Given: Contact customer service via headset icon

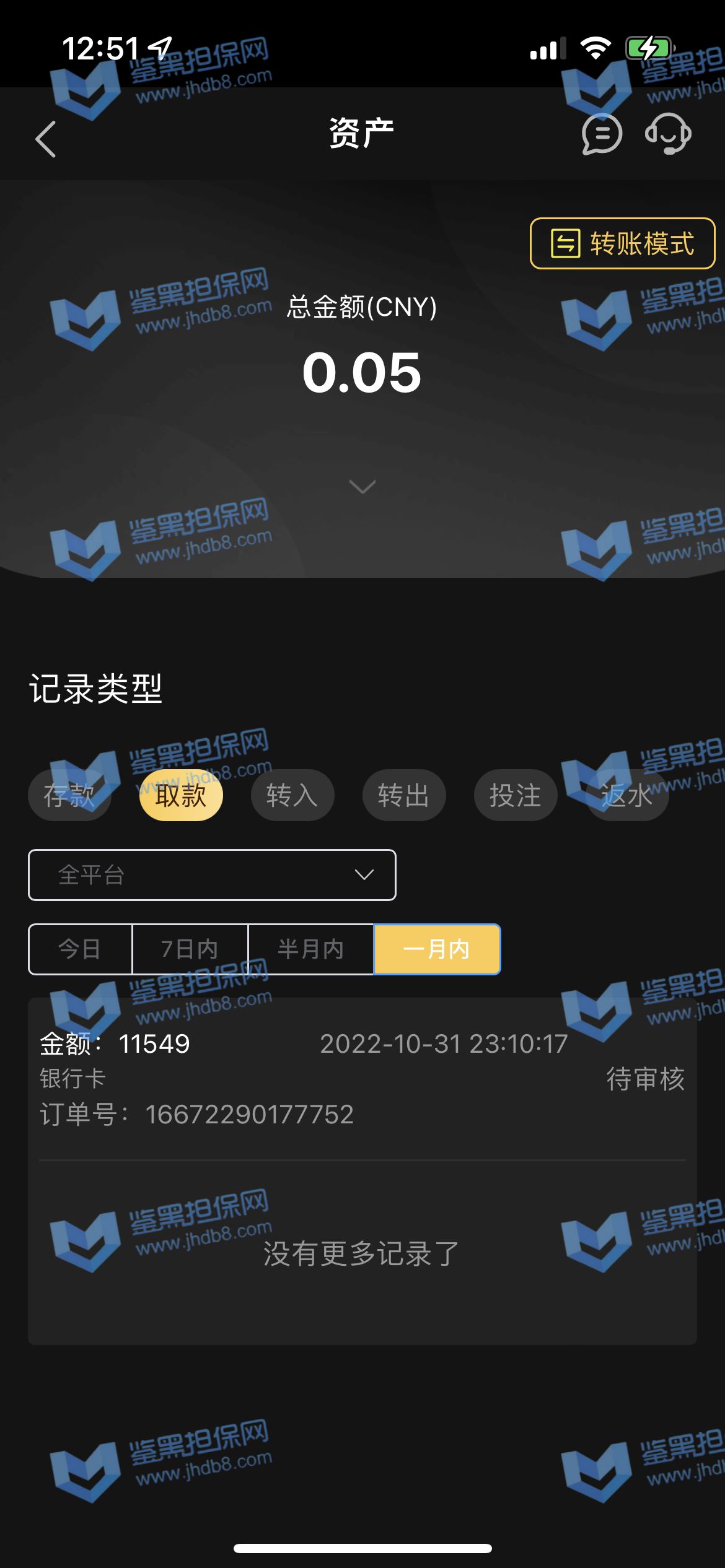Looking at the screenshot, I should 668,134.
